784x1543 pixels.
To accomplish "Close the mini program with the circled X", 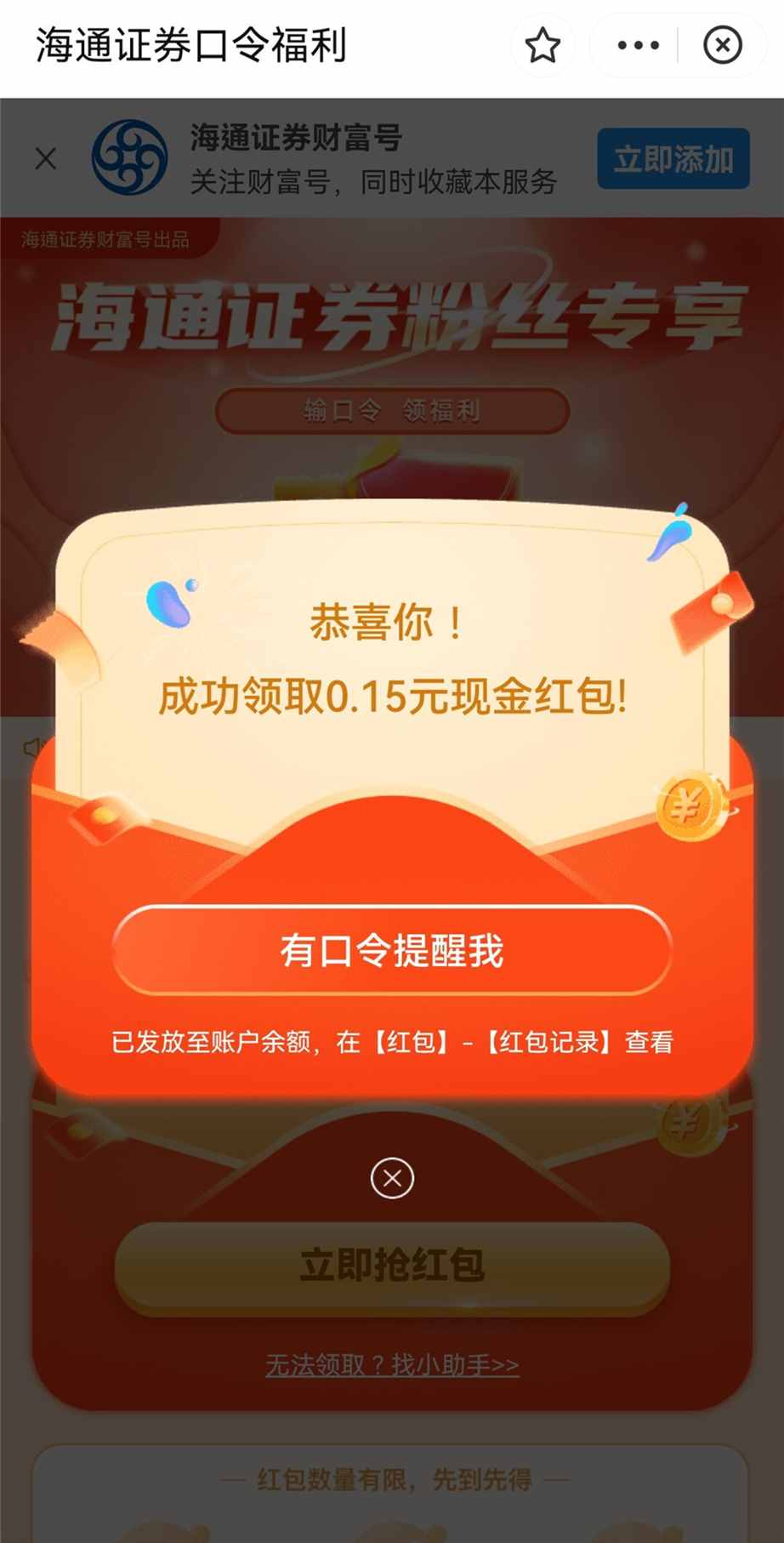I will (723, 45).
